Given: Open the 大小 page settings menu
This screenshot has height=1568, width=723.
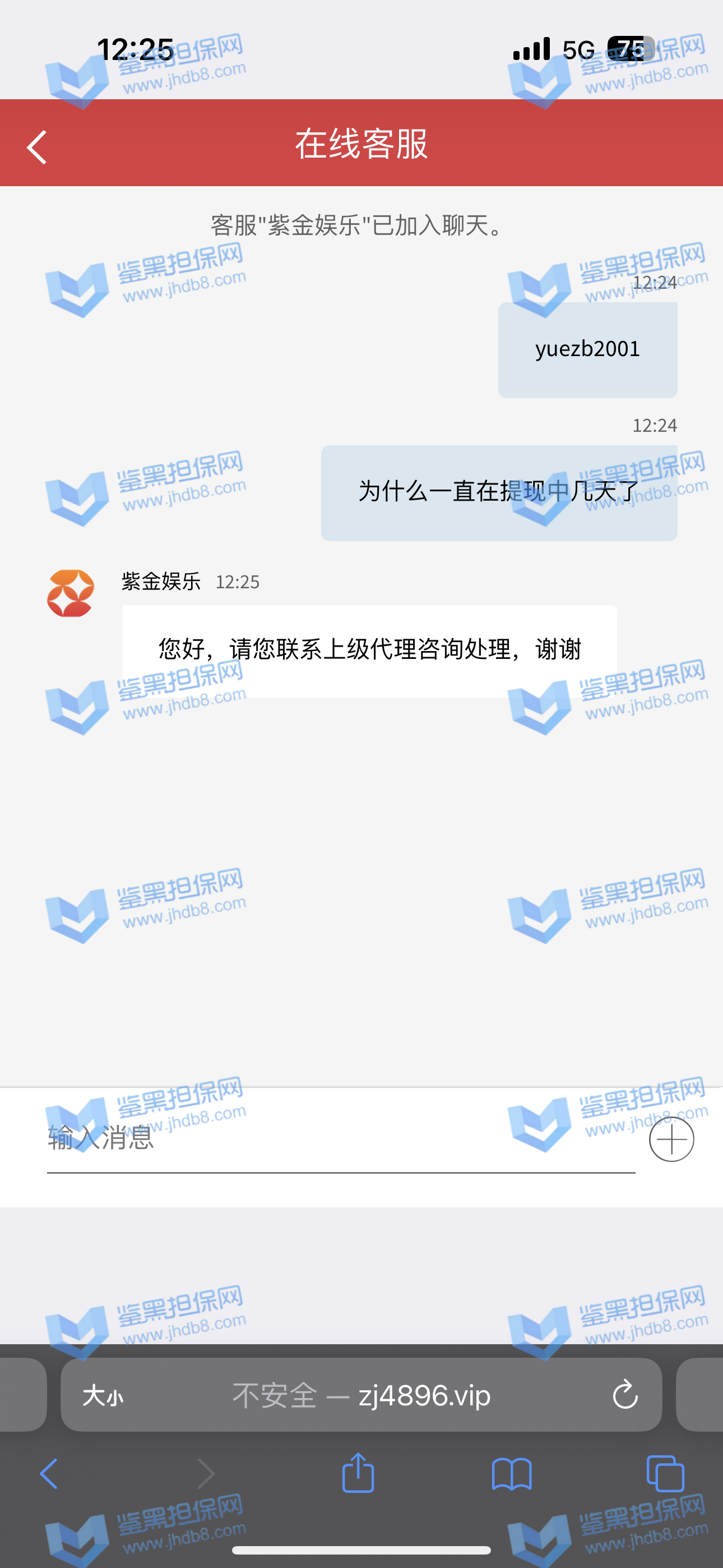Looking at the screenshot, I should click(x=103, y=1395).
